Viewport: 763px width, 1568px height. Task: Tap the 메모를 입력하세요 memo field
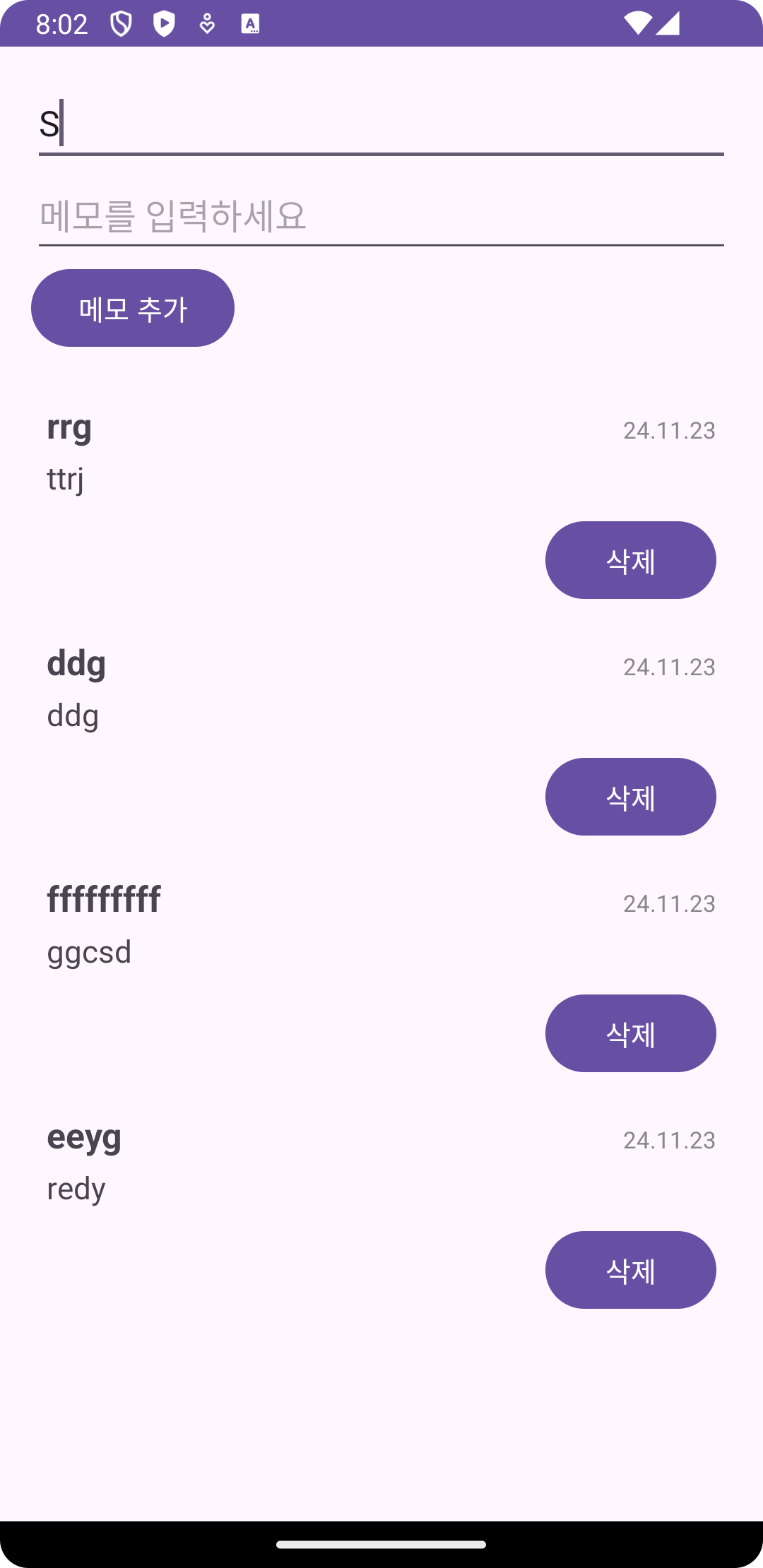[381, 216]
